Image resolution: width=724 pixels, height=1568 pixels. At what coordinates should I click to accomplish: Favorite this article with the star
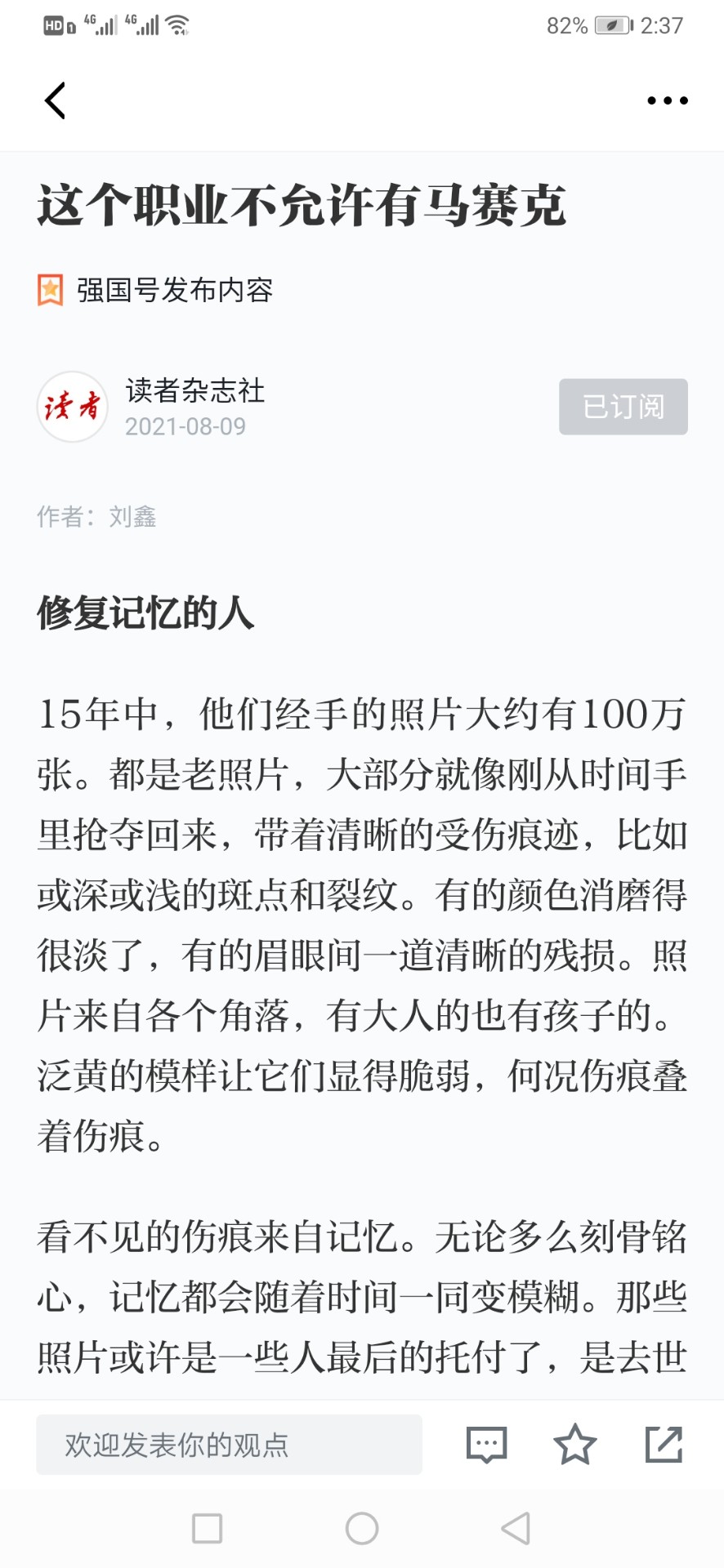575,1444
